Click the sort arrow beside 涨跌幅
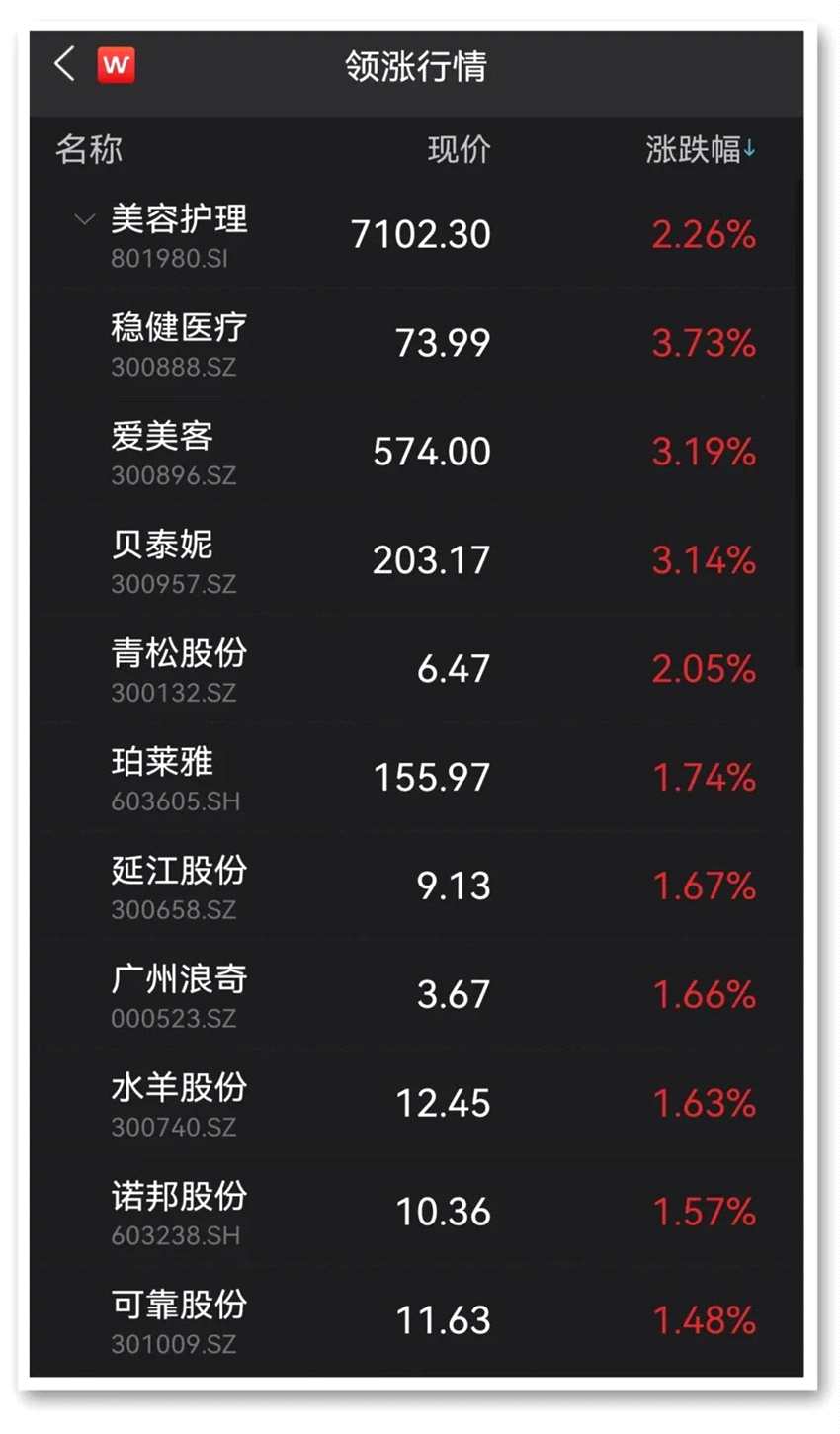The width and height of the screenshot is (840, 1434). click(x=749, y=148)
